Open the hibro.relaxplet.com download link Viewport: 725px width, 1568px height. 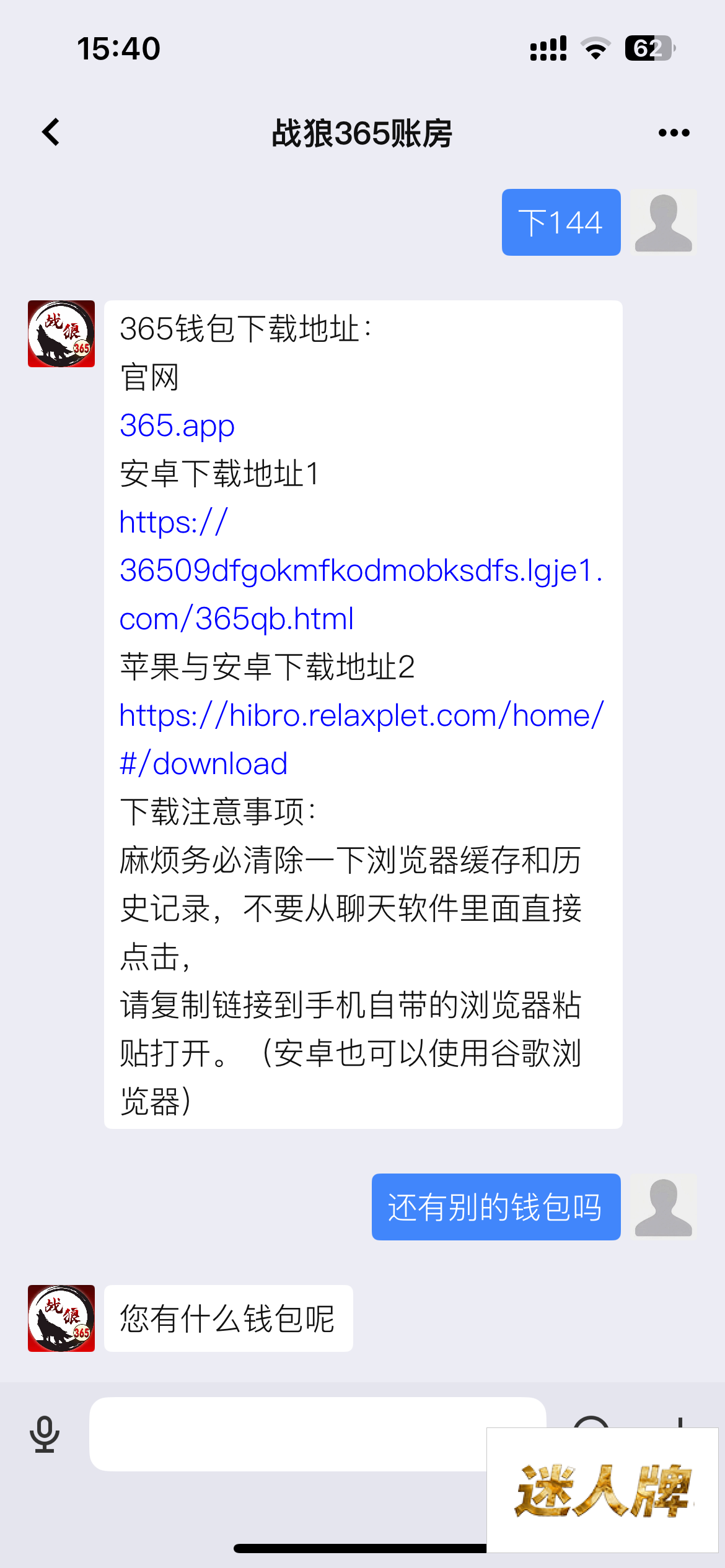click(x=361, y=716)
